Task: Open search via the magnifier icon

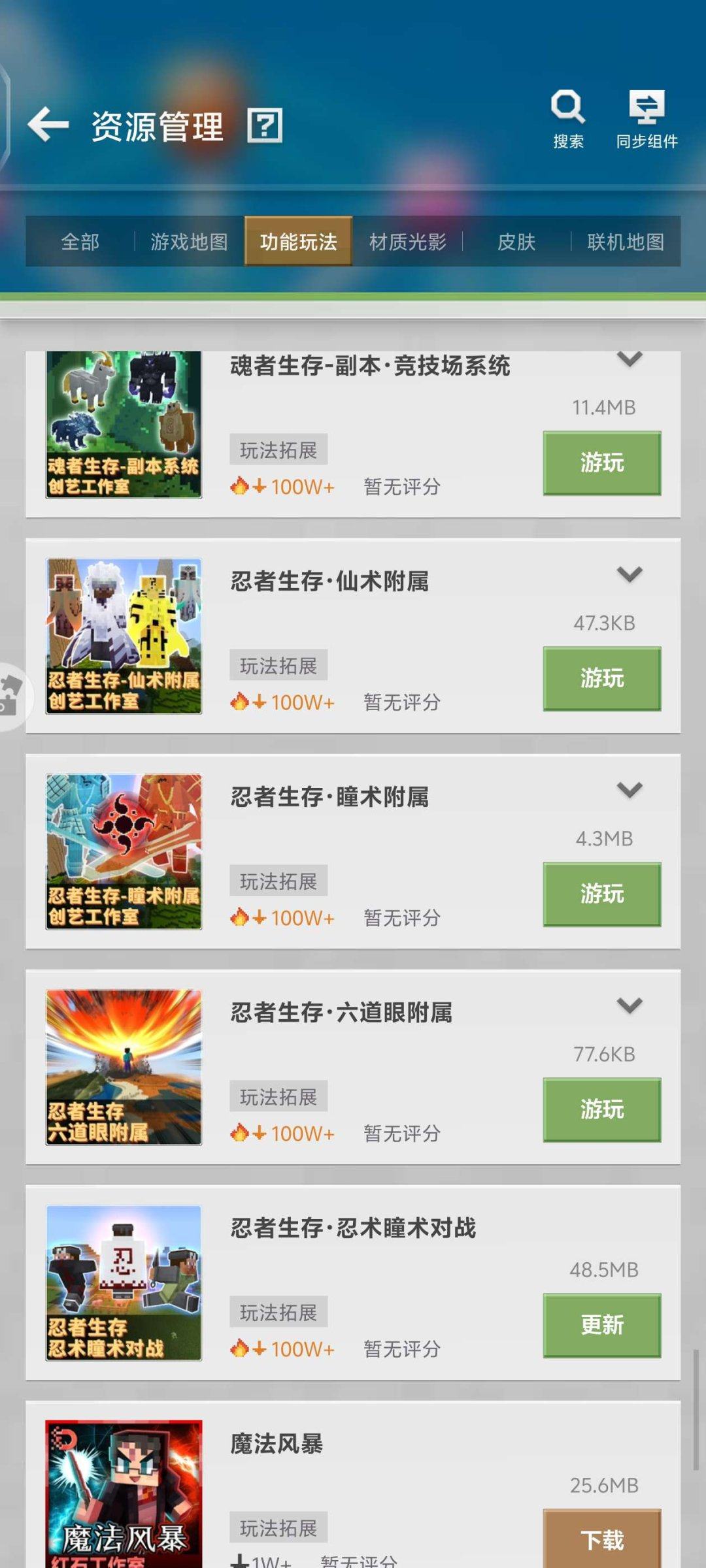Action: click(567, 108)
